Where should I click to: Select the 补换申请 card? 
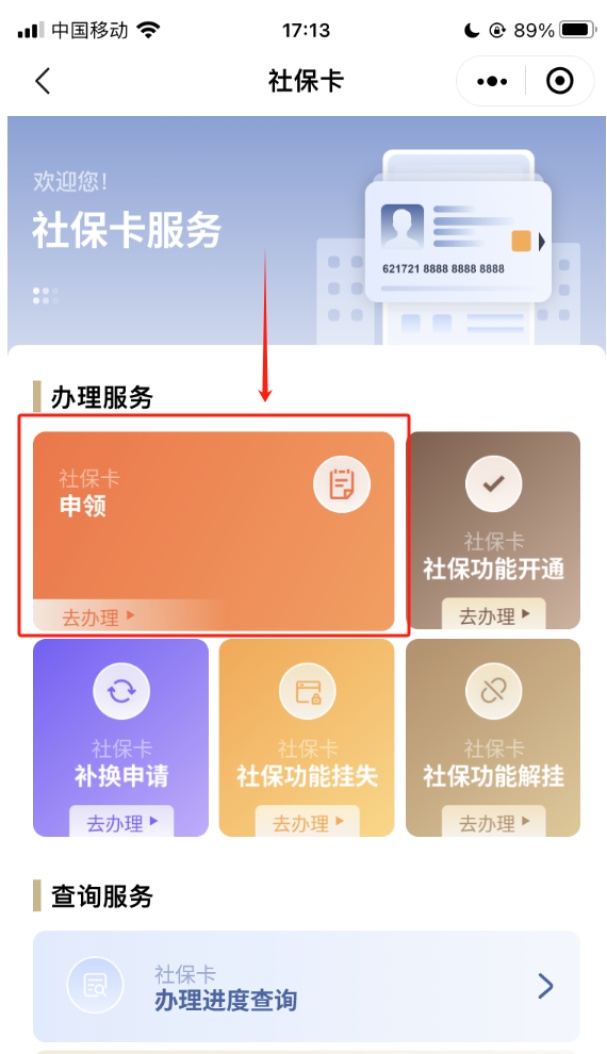(120, 737)
